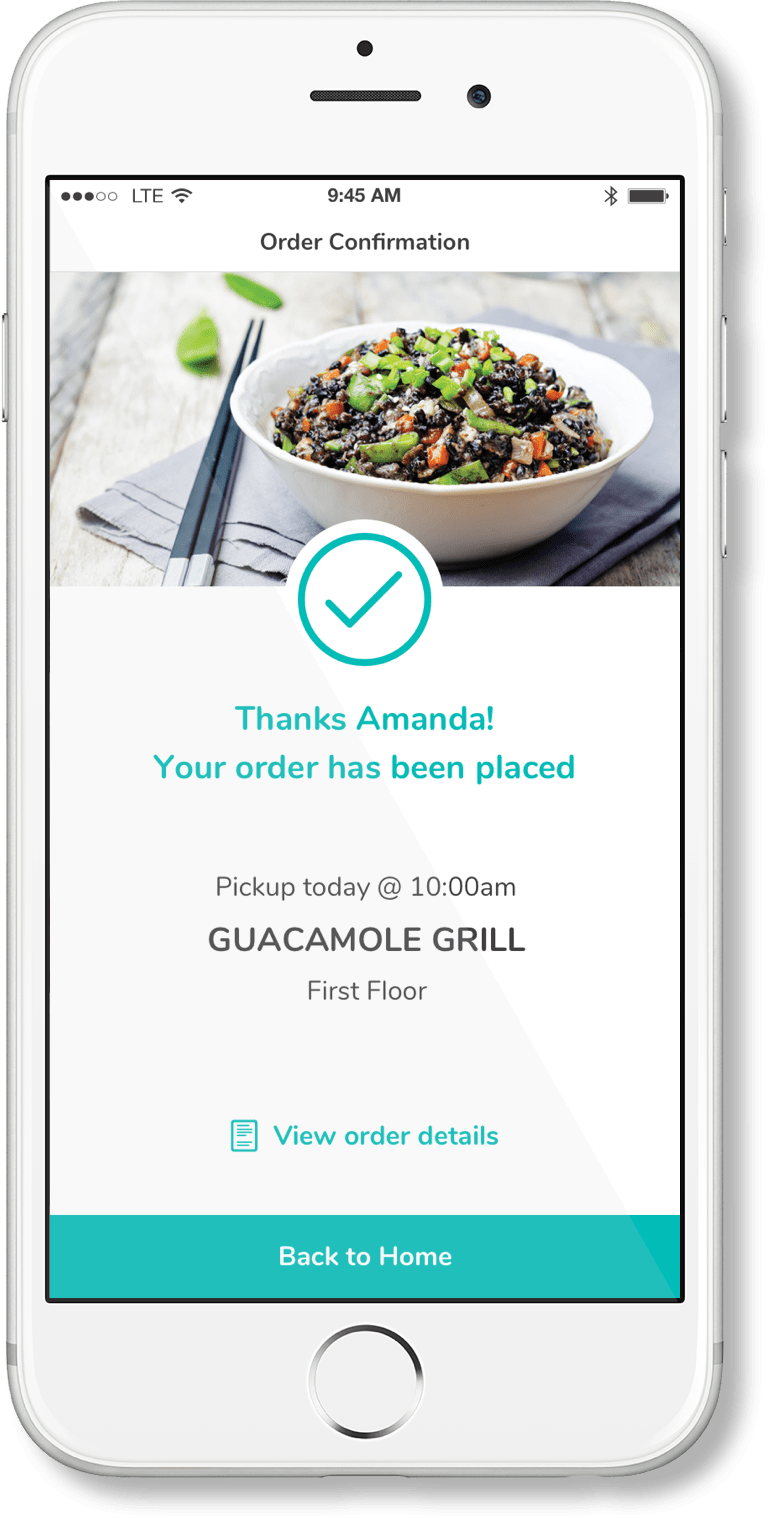The width and height of the screenshot is (768, 1518).
Task: Tap the battery indicator icon
Action: (650, 196)
